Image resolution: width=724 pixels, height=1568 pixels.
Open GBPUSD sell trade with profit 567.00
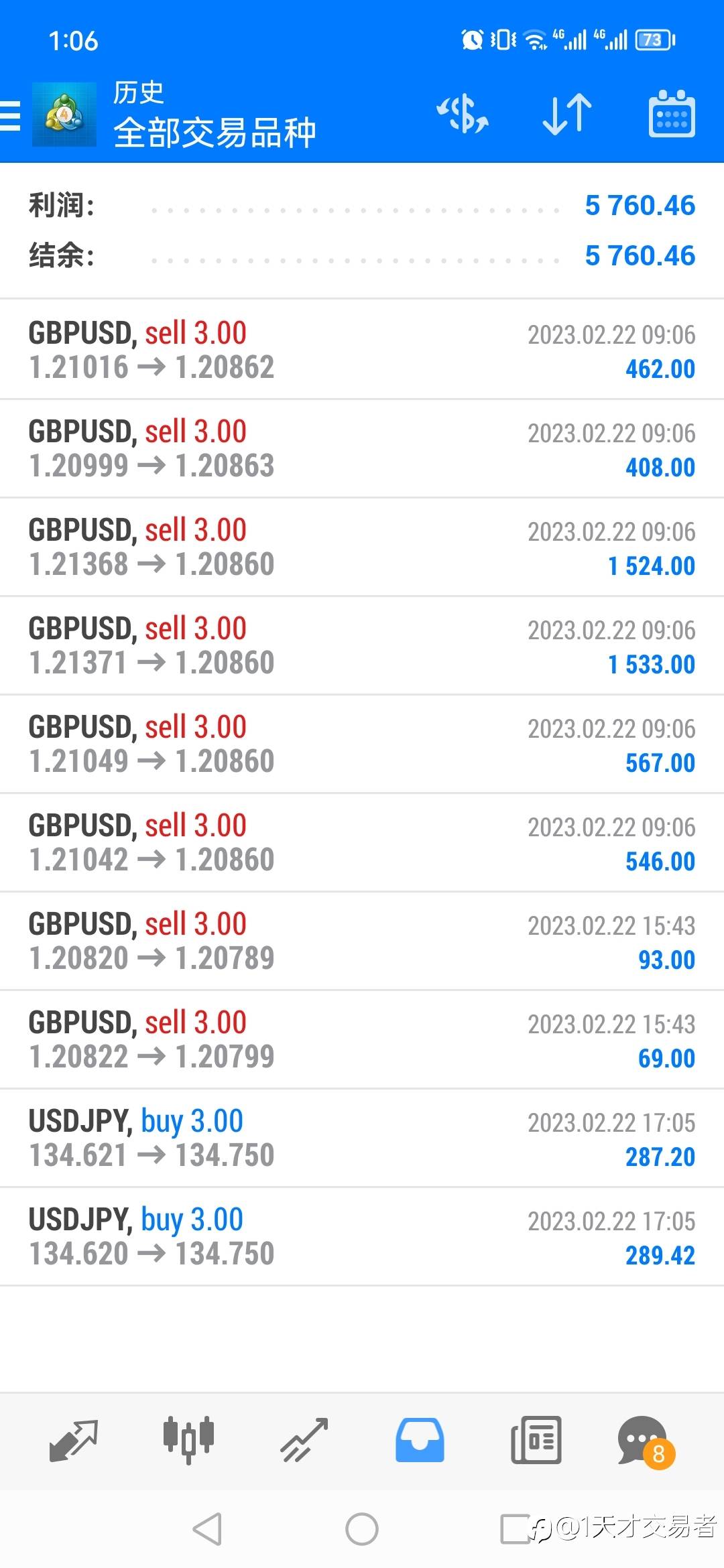coord(362,744)
